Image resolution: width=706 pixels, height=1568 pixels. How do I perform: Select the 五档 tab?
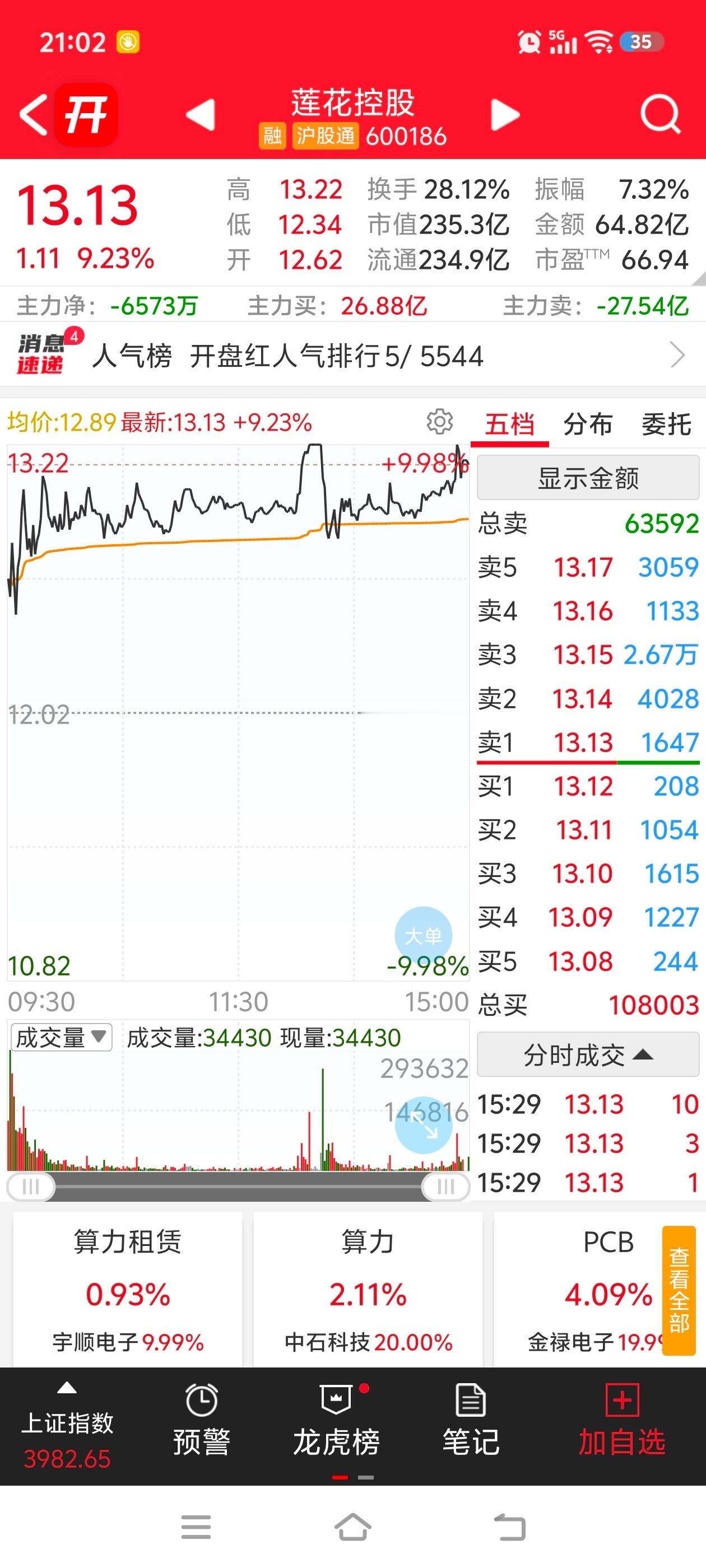(509, 424)
